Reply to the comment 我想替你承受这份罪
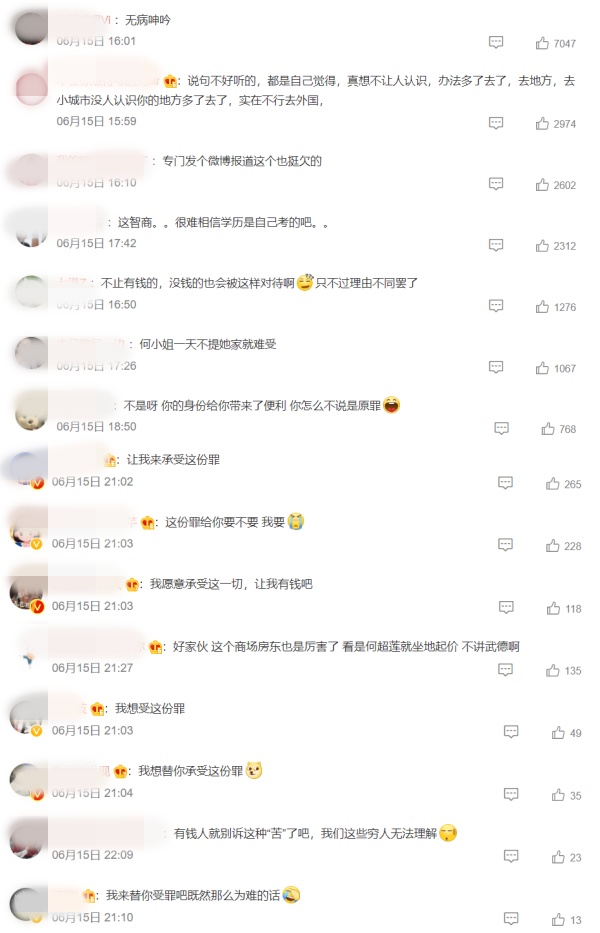Image resolution: width=600 pixels, height=933 pixels. point(511,795)
